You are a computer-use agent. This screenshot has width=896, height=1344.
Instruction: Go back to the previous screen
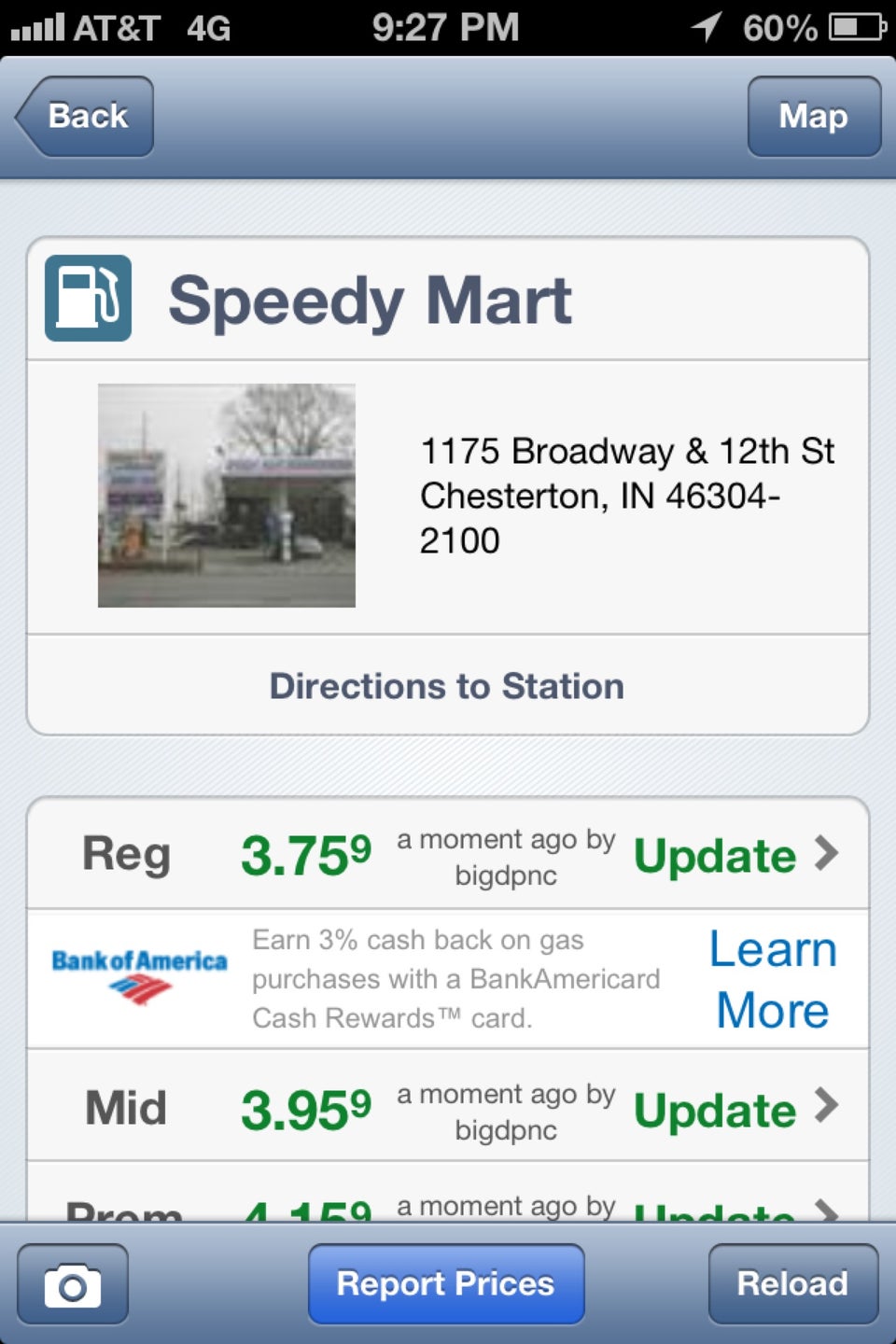pyautogui.click(x=86, y=117)
